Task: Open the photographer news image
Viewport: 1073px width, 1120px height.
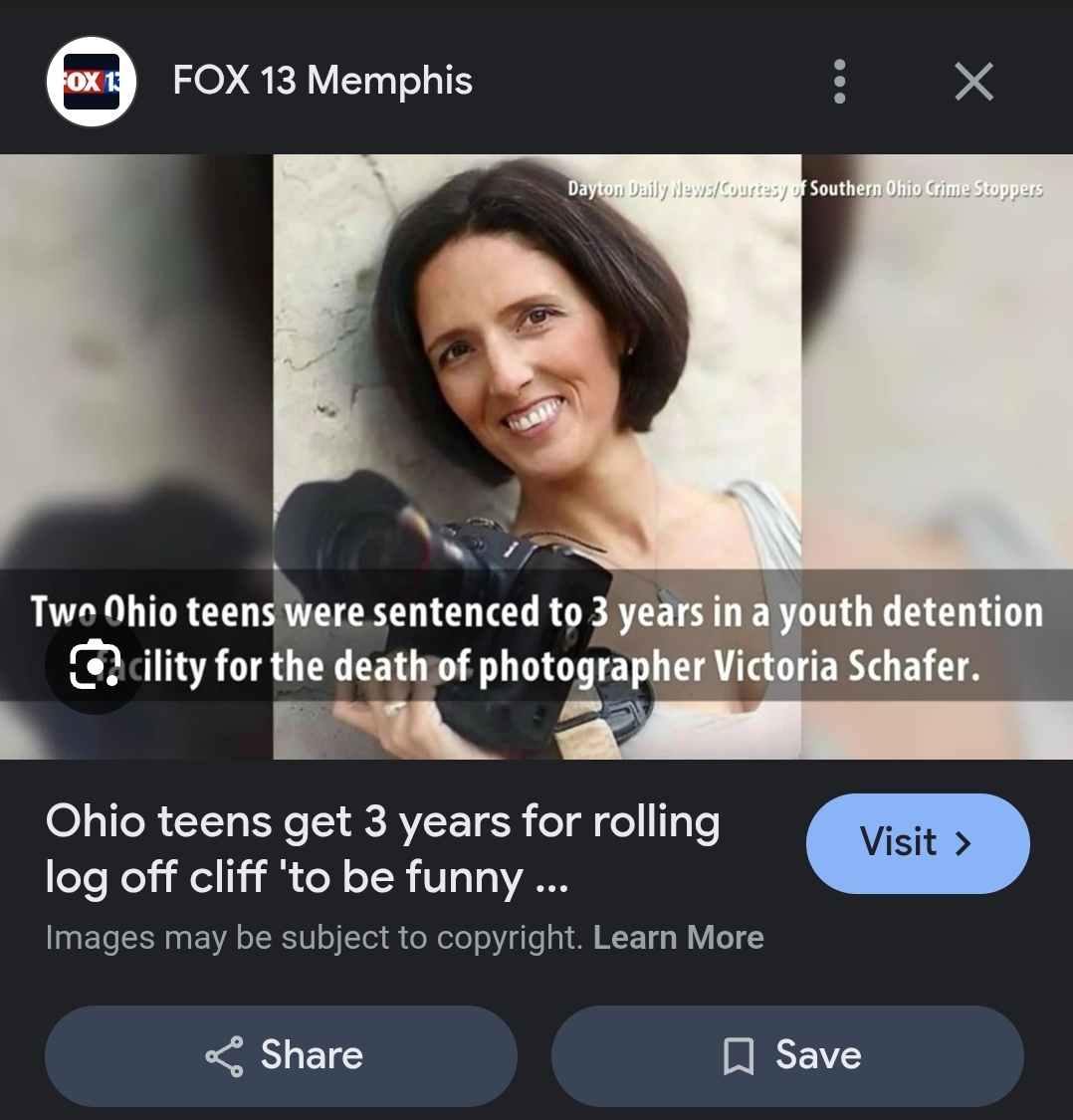Action: click(x=536, y=456)
